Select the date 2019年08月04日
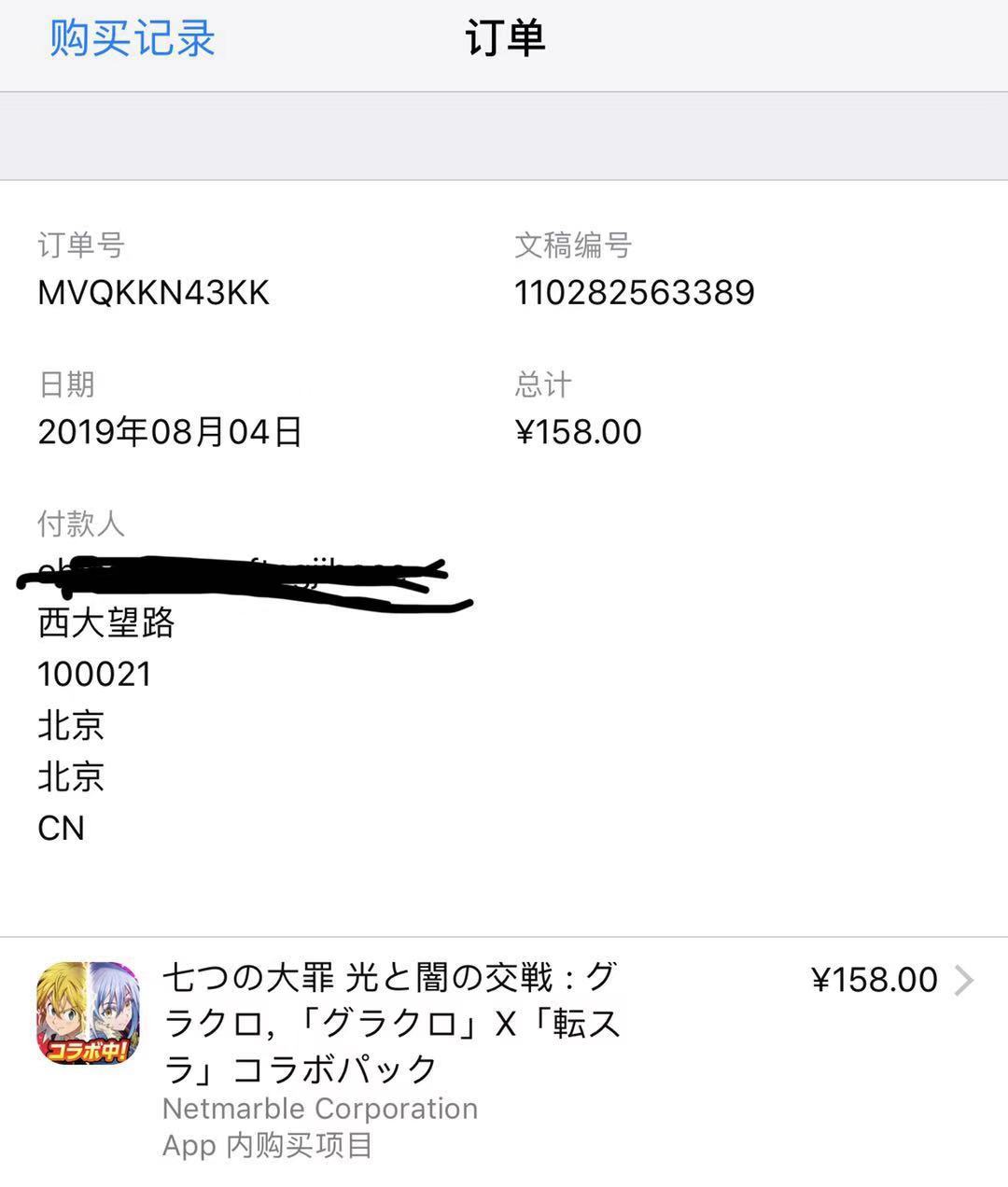The height and width of the screenshot is (1187, 1008). (x=170, y=431)
